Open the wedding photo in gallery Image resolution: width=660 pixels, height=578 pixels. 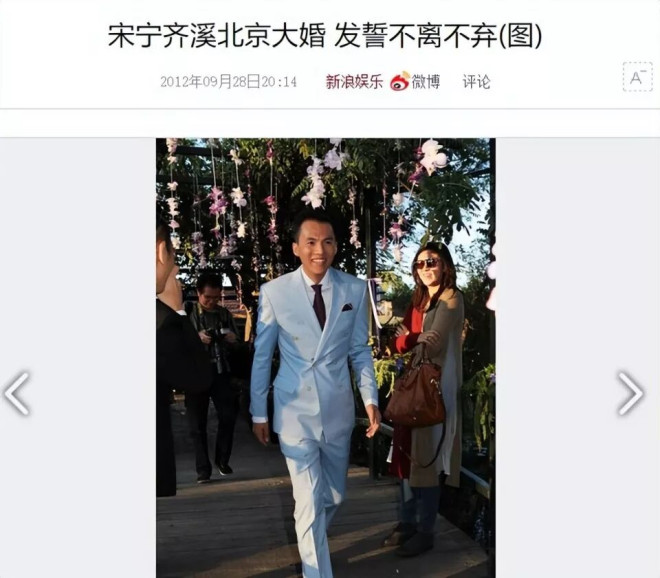click(x=325, y=357)
